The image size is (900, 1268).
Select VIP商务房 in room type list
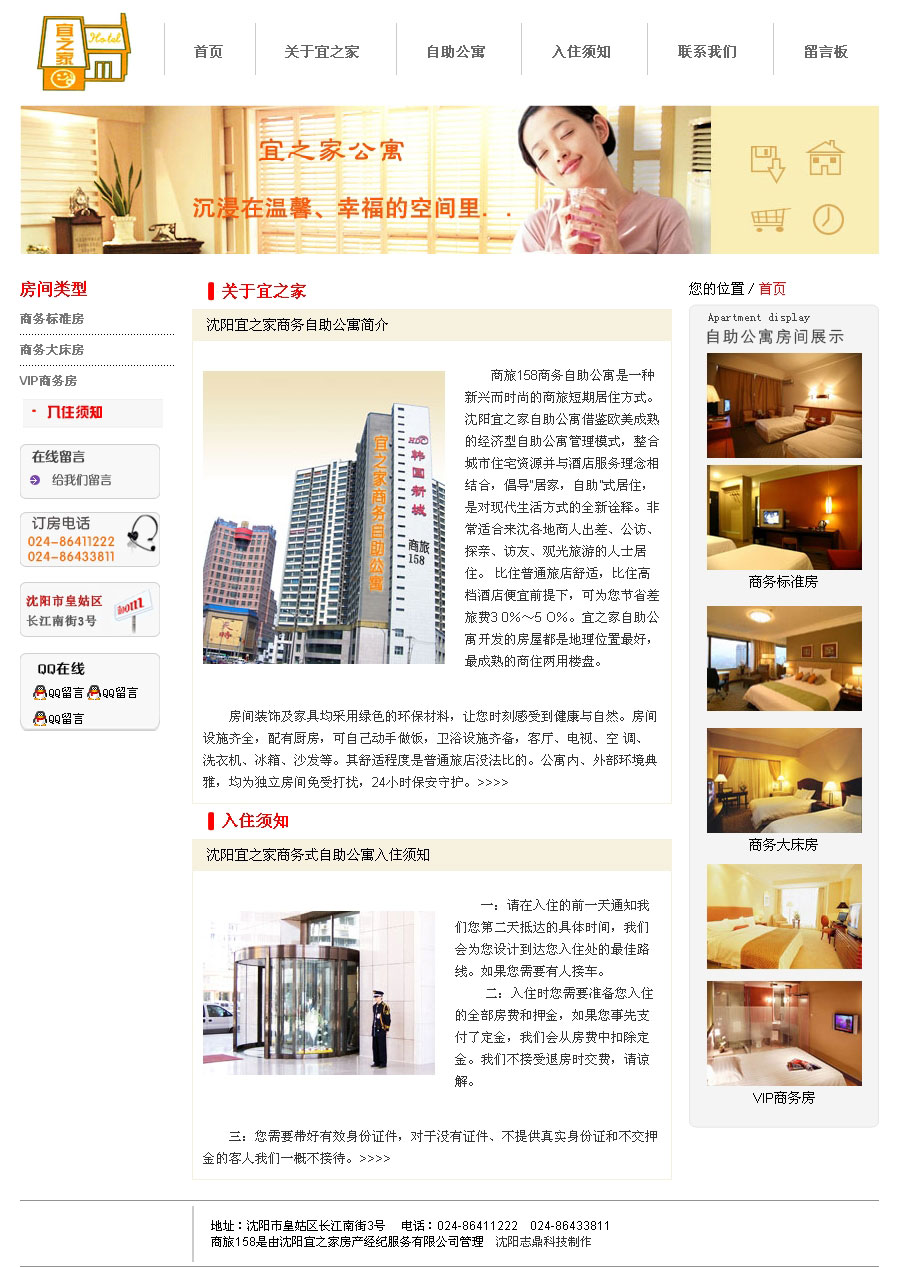(x=48, y=381)
